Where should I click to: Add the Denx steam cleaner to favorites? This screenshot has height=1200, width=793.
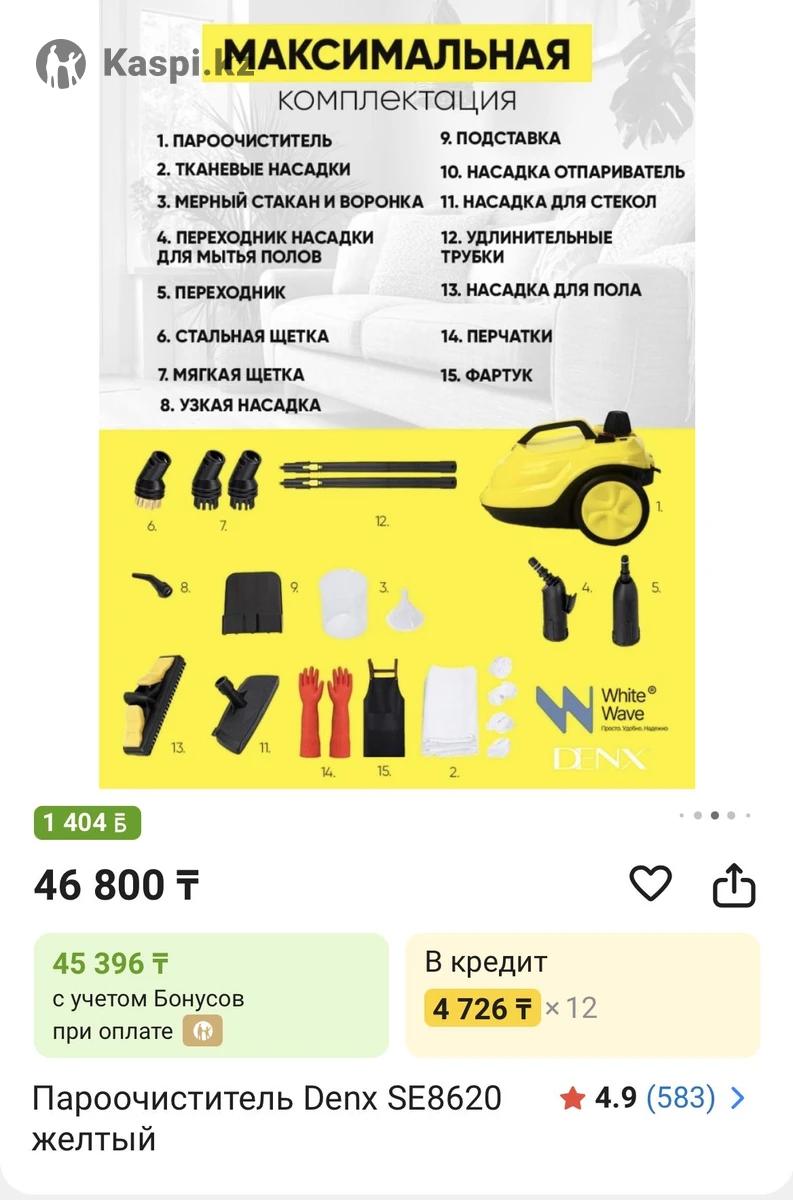(650, 884)
